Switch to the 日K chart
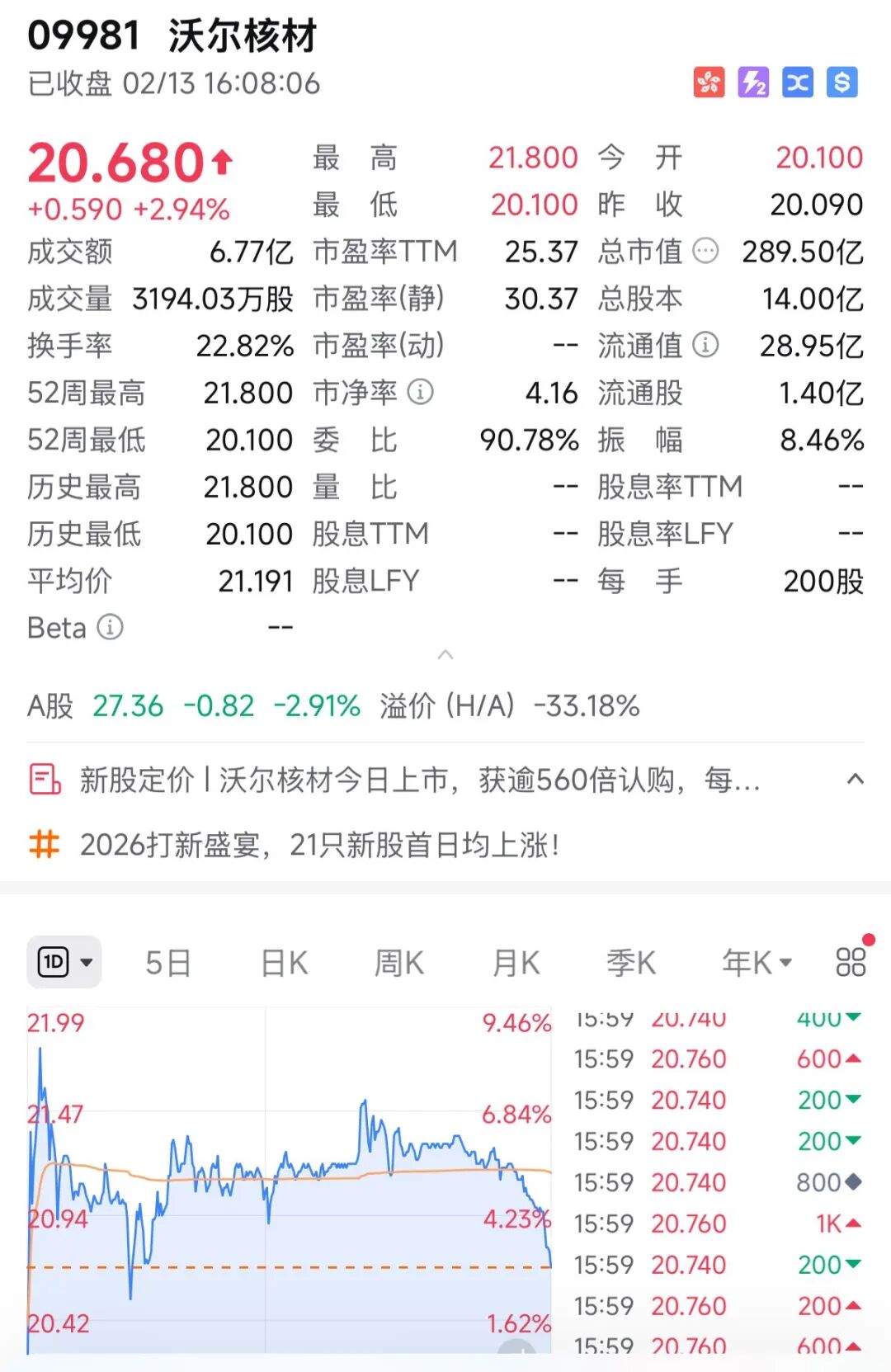The height and width of the screenshot is (1372, 891). click(284, 963)
